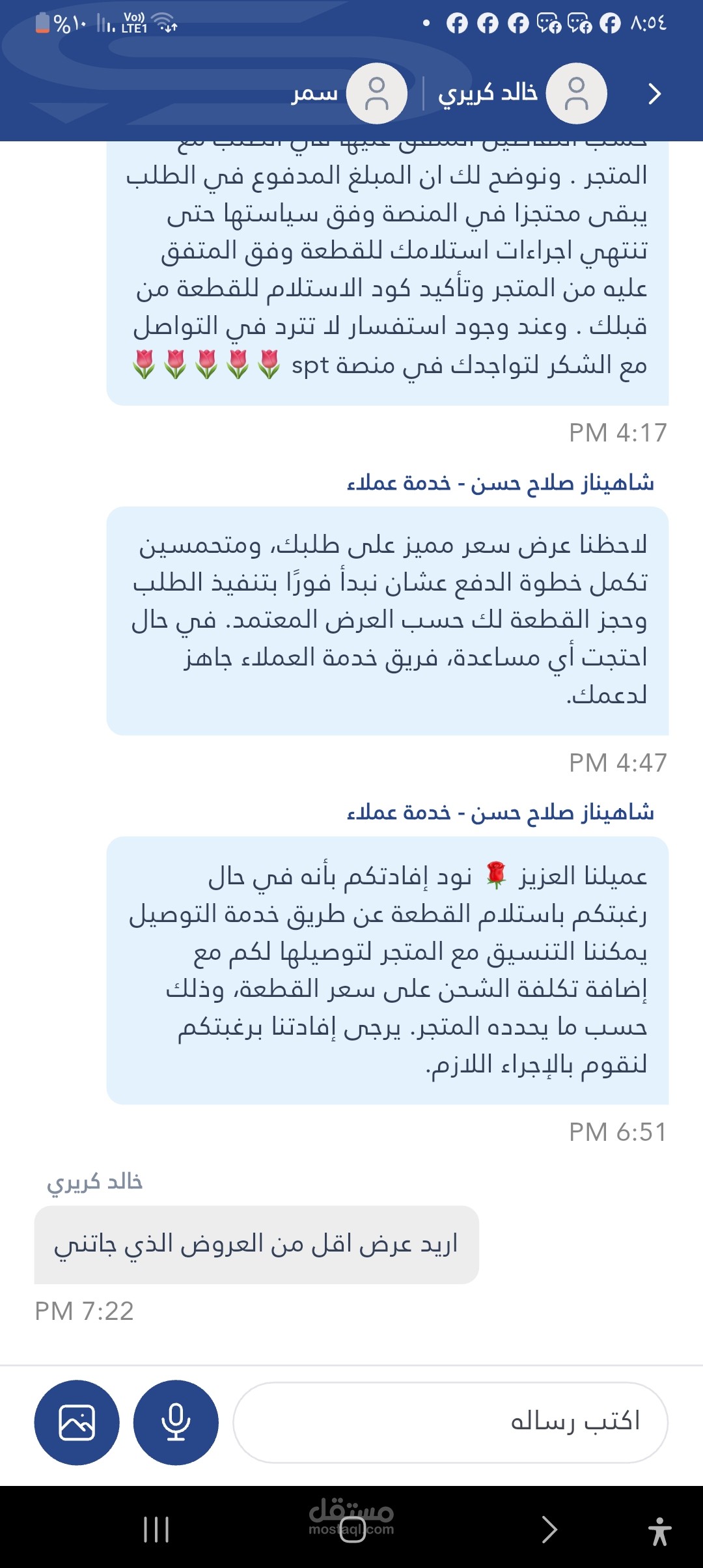Attach an image using the gallery button

[77, 1422]
